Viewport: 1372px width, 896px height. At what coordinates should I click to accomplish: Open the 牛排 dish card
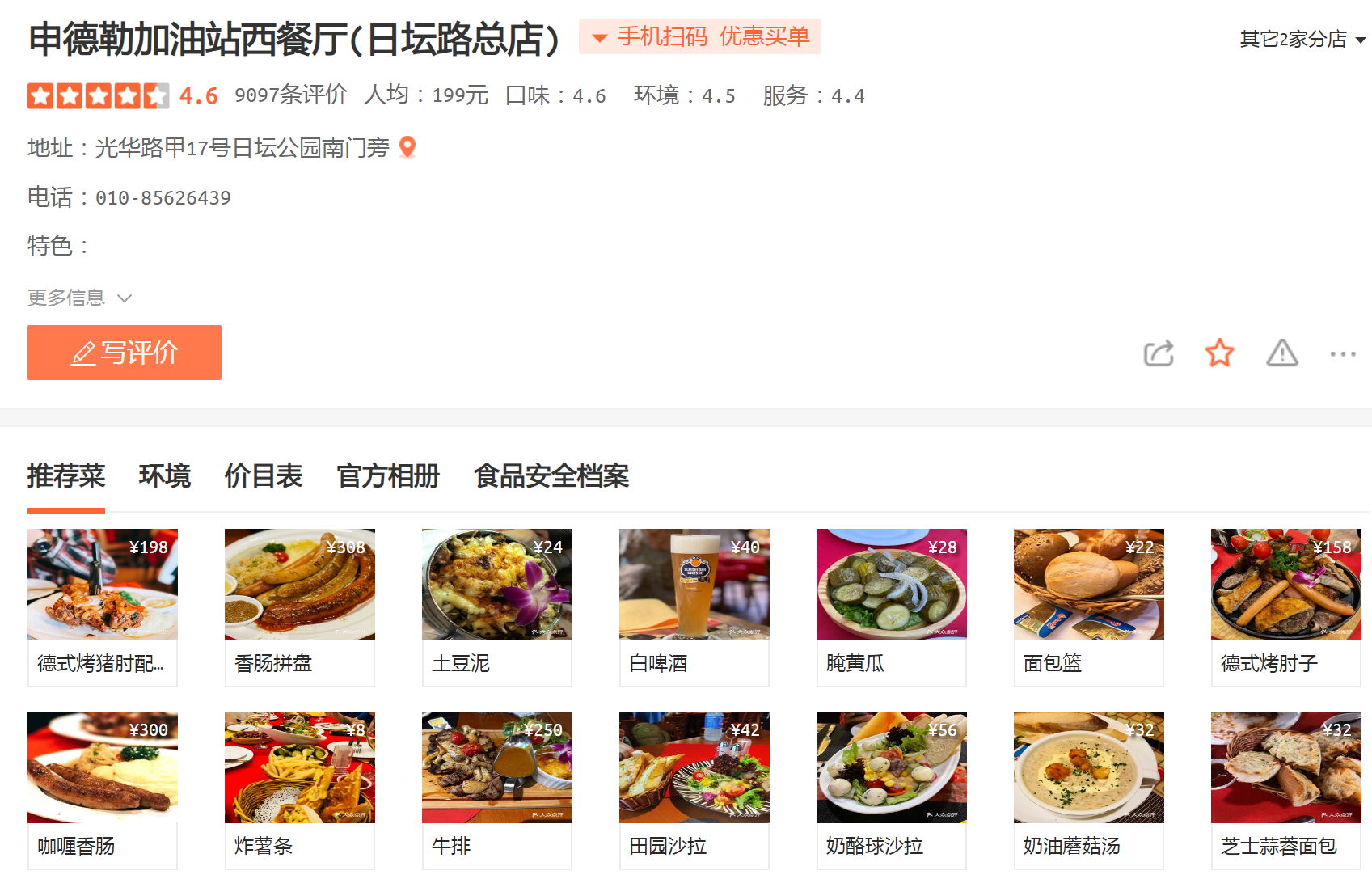496,789
